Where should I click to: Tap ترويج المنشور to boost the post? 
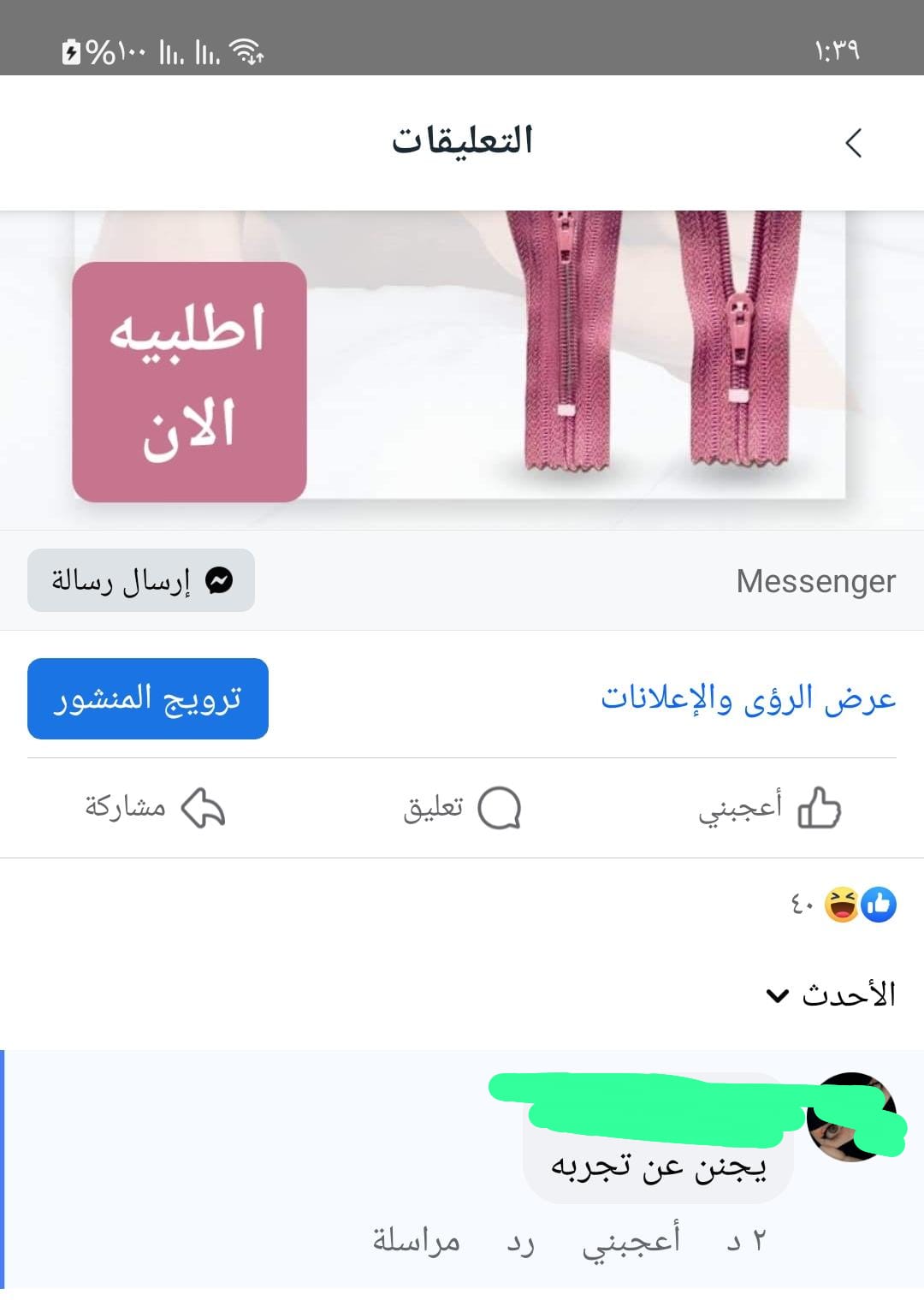pyautogui.click(x=148, y=698)
